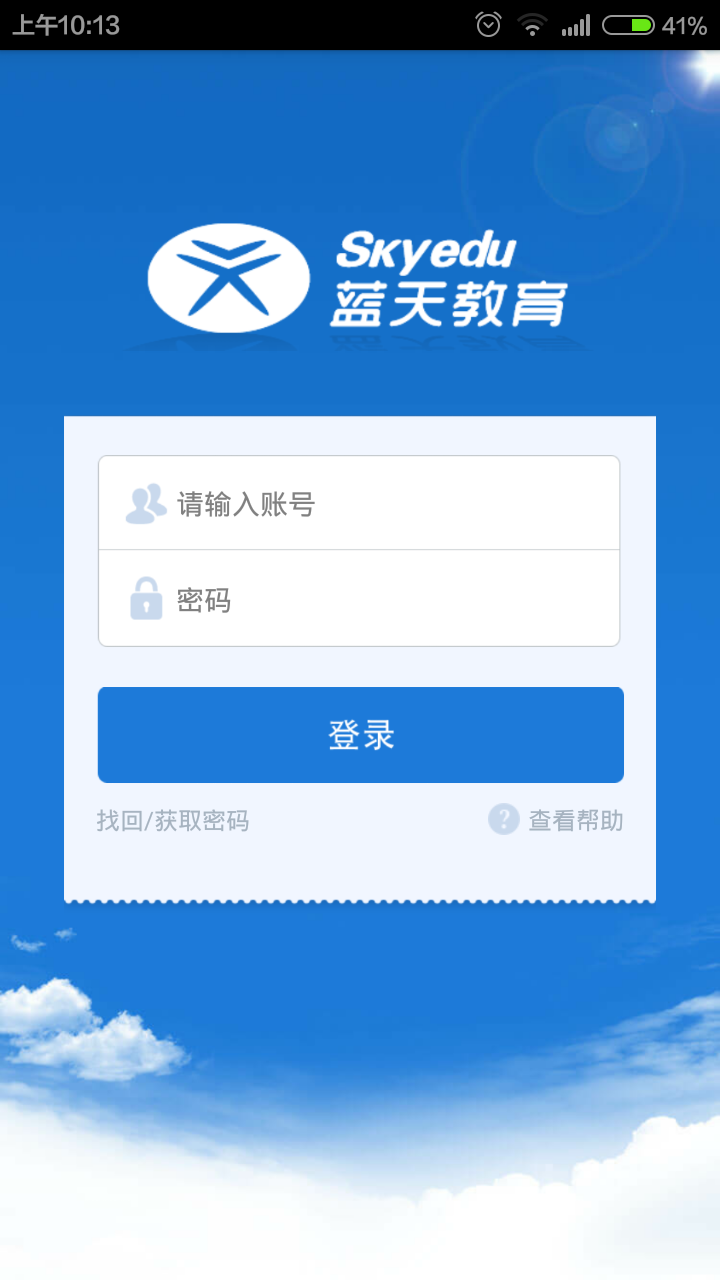This screenshot has height=1280, width=720.
Task: Focus the 密码 password field
Action: pyautogui.click(x=359, y=599)
